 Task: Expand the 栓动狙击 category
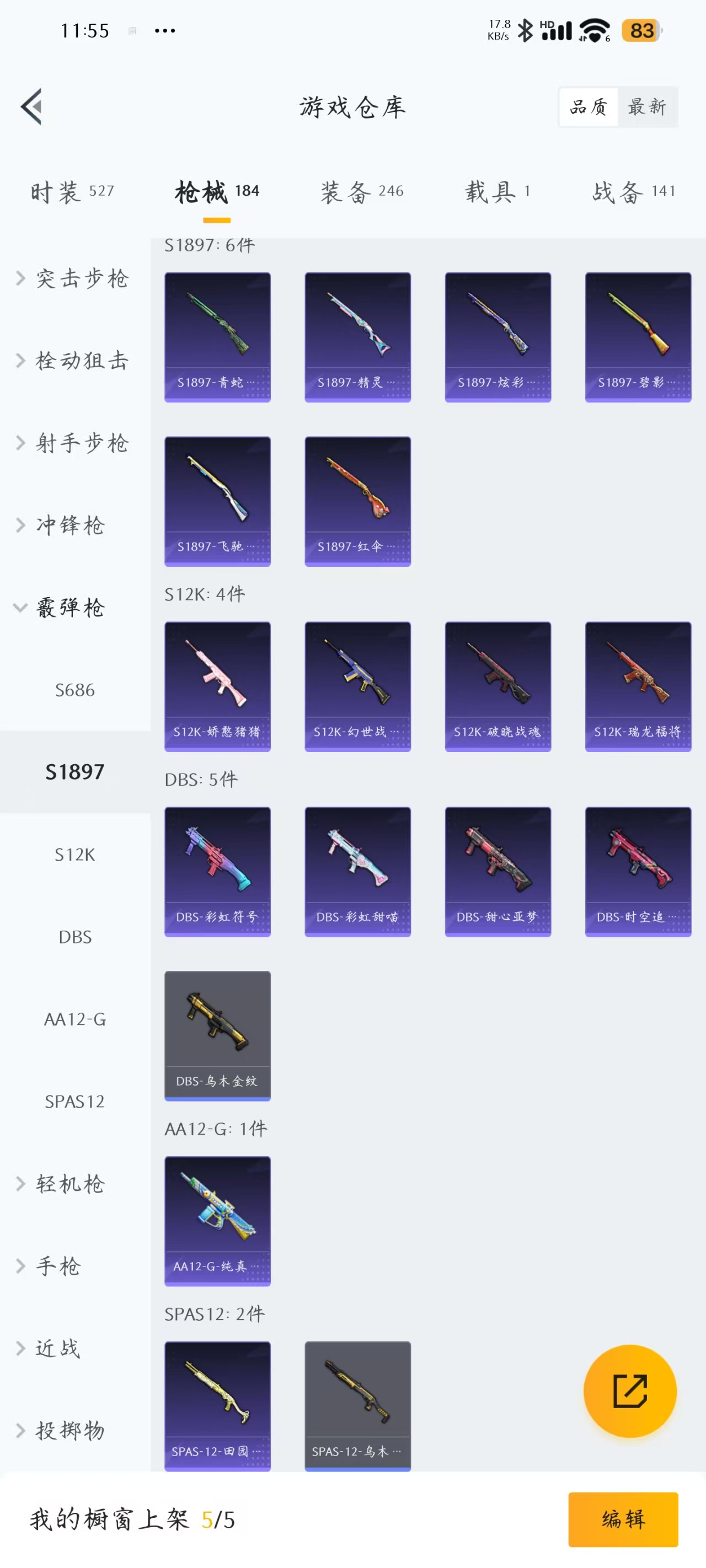click(x=73, y=361)
